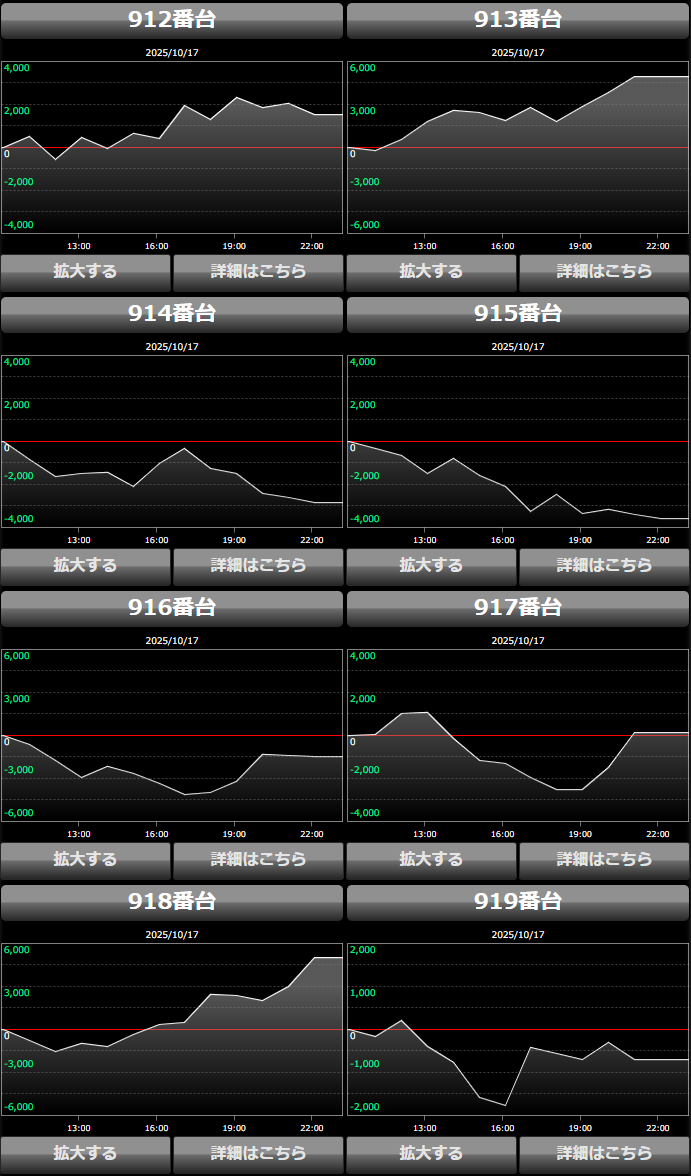The width and height of the screenshot is (691, 1176).
Task: Enlarge the graph for machine 915
Action: tap(431, 565)
